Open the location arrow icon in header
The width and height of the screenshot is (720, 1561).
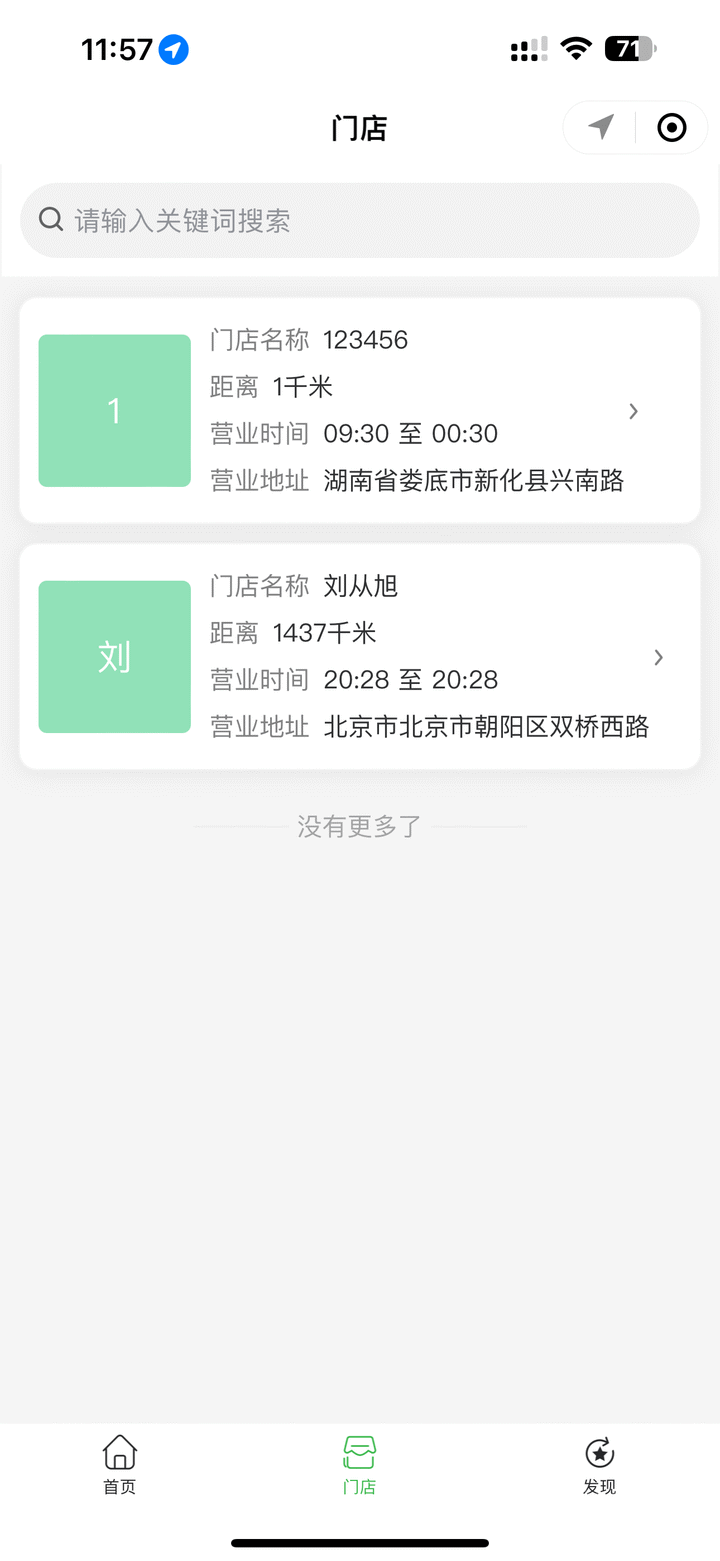pos(601,127)
